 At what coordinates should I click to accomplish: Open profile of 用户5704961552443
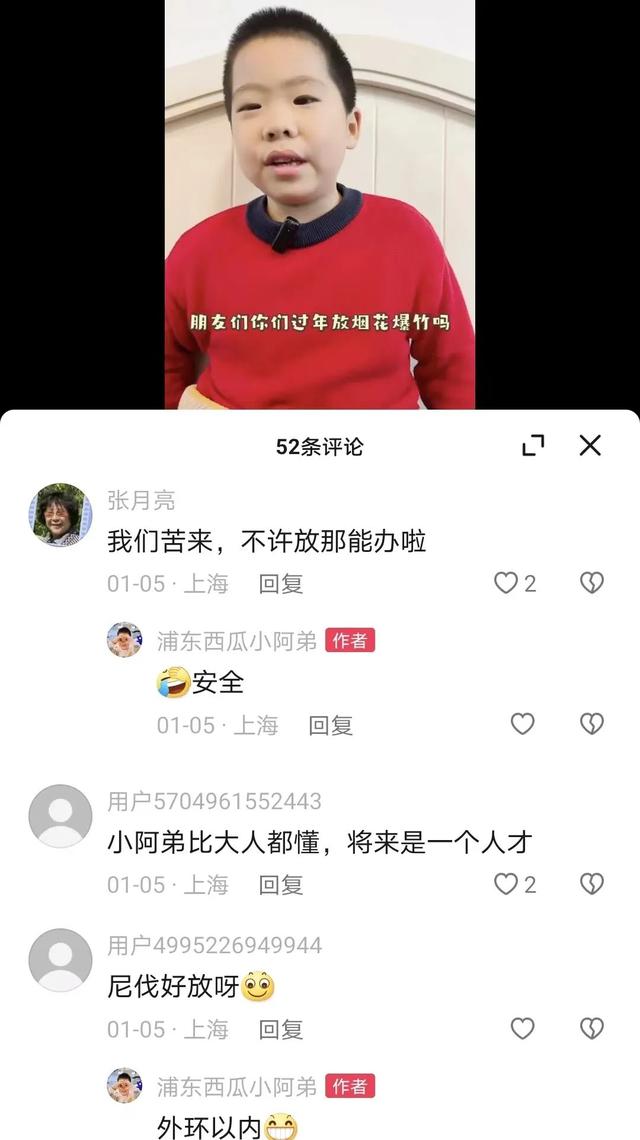pos(60,816)
